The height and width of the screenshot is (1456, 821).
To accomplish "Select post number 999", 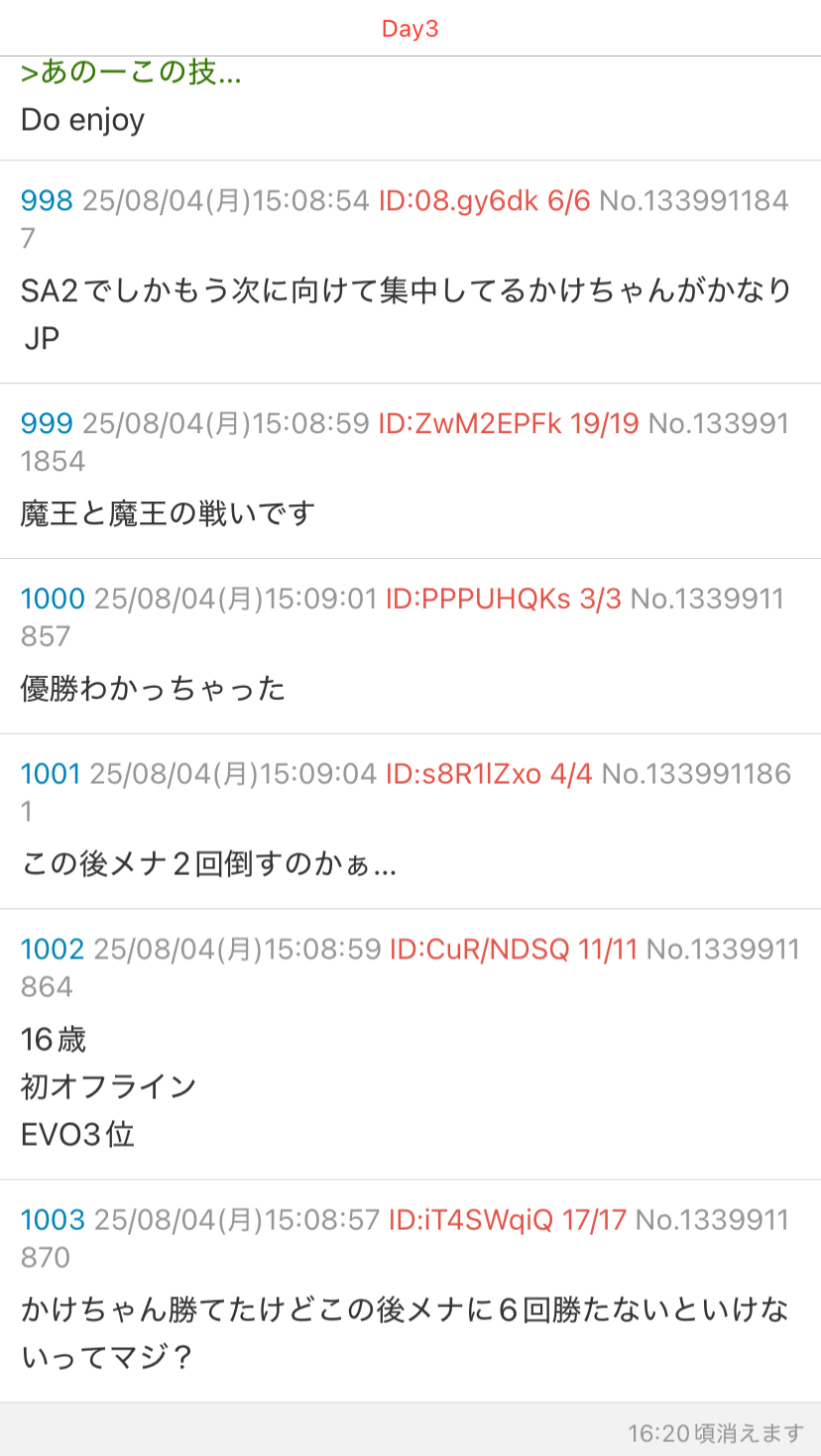I will coord(47,424).
